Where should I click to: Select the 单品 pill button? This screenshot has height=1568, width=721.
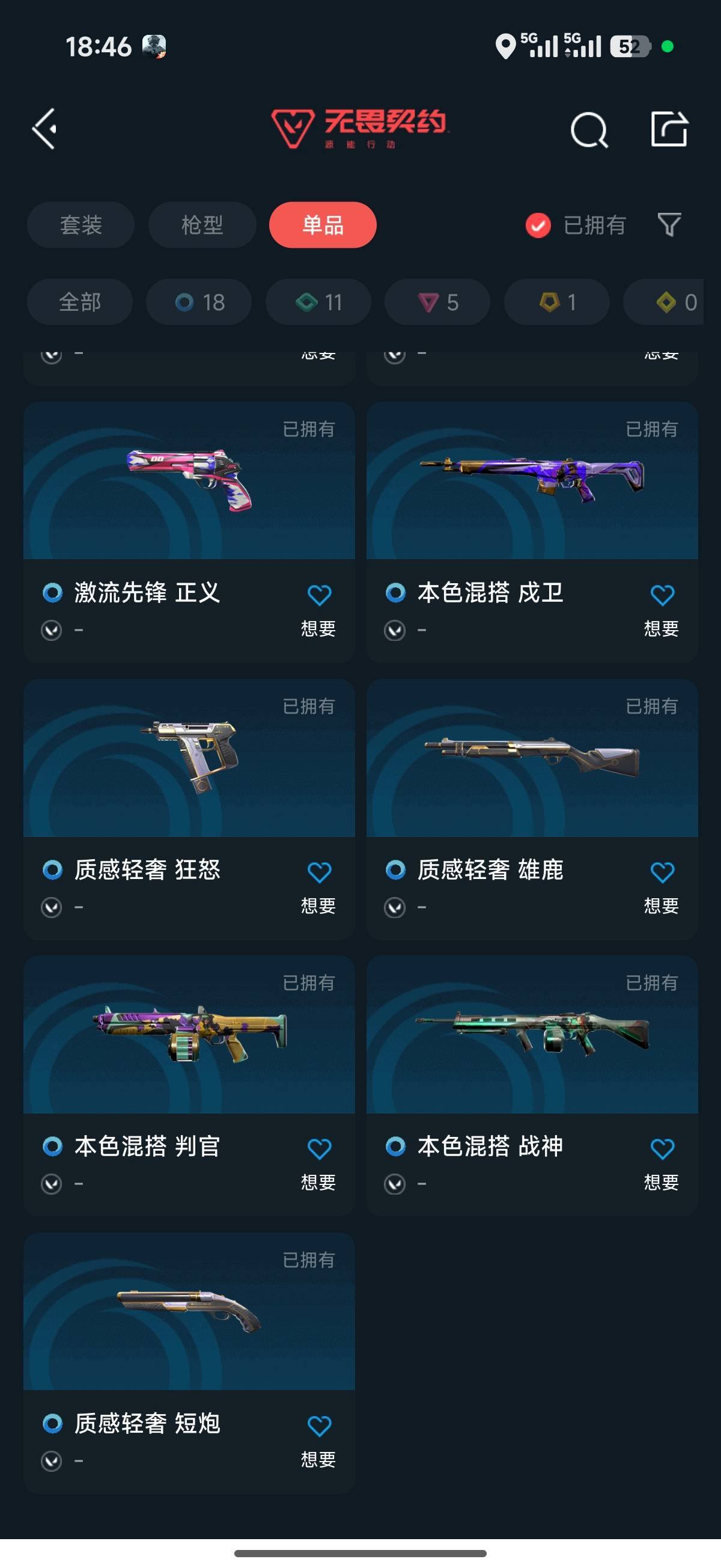click(322, 225)
